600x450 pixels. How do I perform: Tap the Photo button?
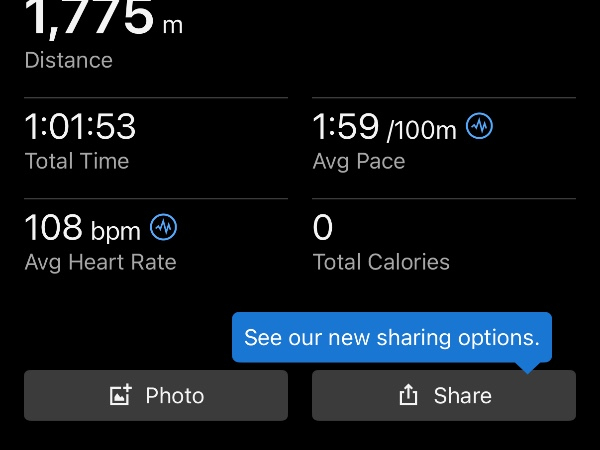click(x=155, y=395)
